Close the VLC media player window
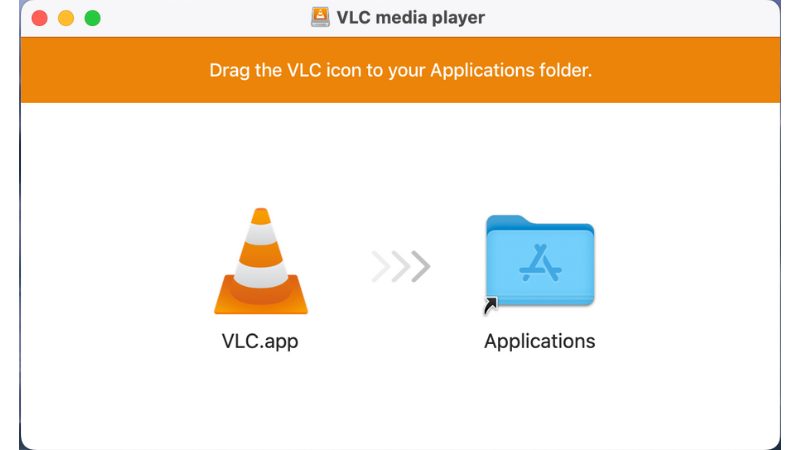800x450 pixels. point(40,18)
